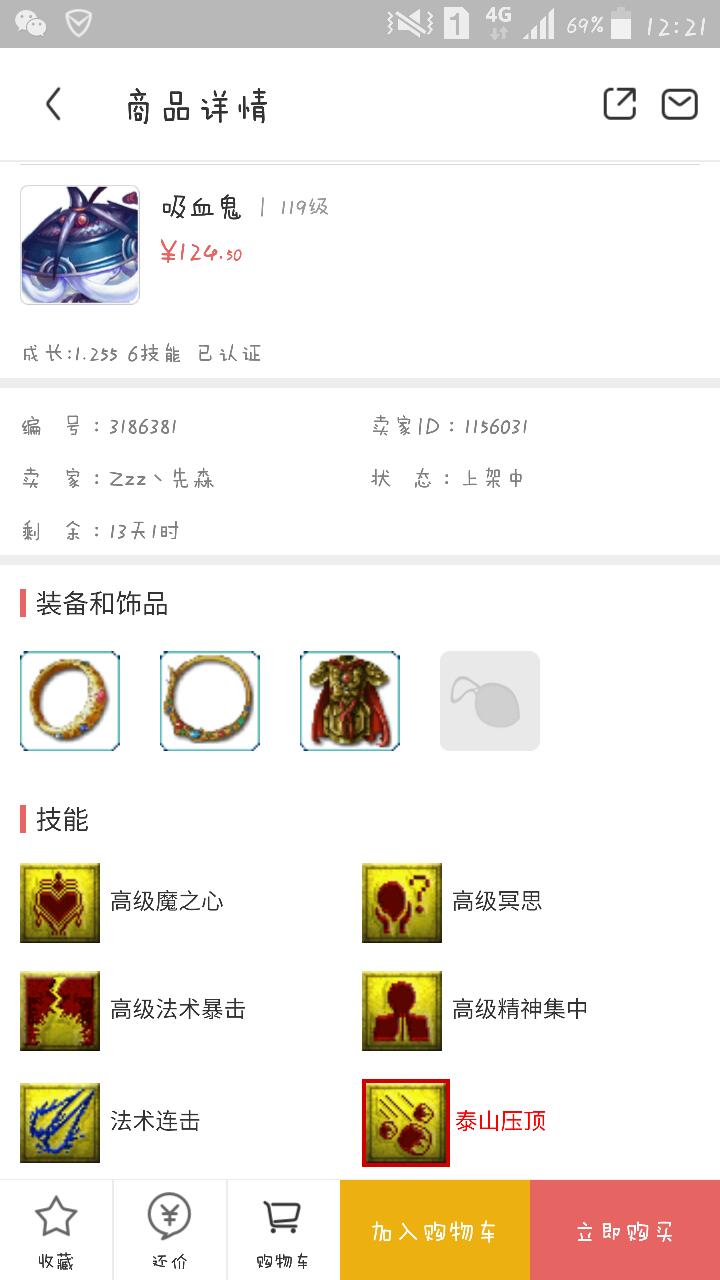Viewport: 720px width, 1280px height.
Task: Tap 立即购买 to buy now
Action: point(625,1230)
